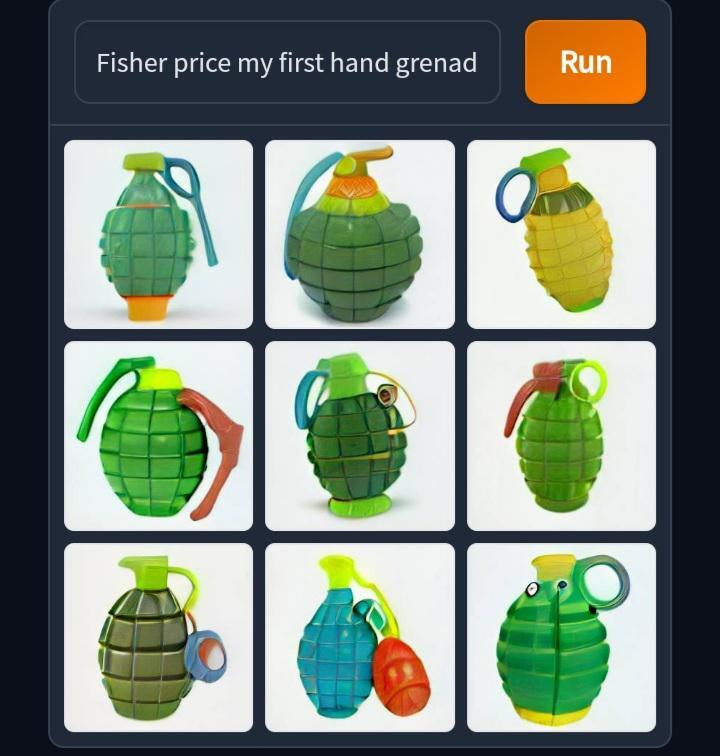Open the grenade image with orange base
This screenshot has height=756, width=720.
pos(158,234)
